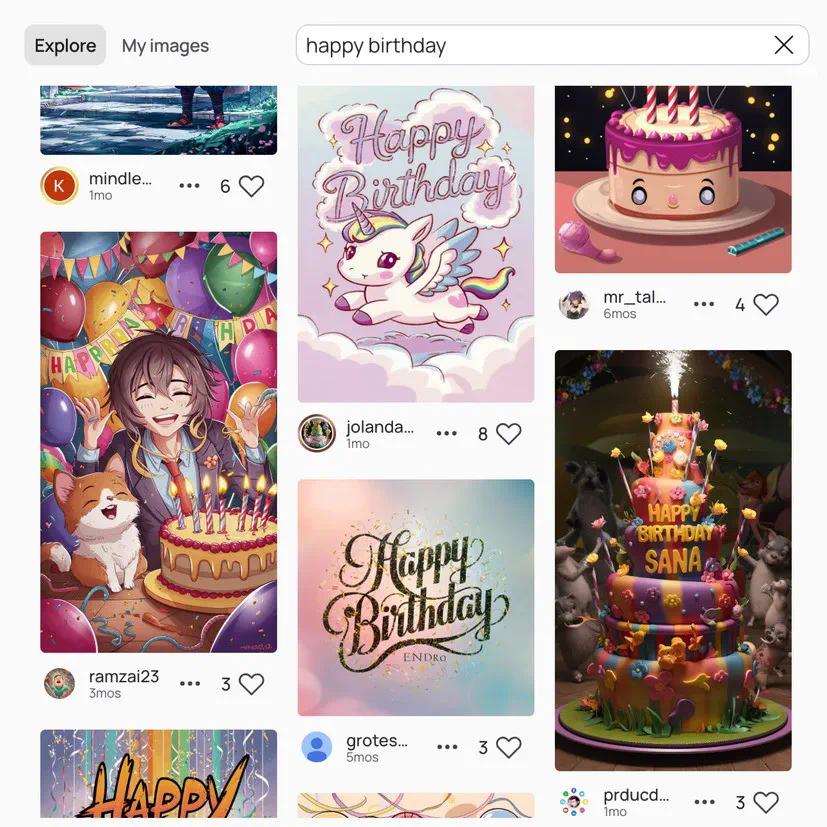Open more options for mr_tal's image
Image resolution: width=827 pixels, height=827 pixels.
click(704, 305)
